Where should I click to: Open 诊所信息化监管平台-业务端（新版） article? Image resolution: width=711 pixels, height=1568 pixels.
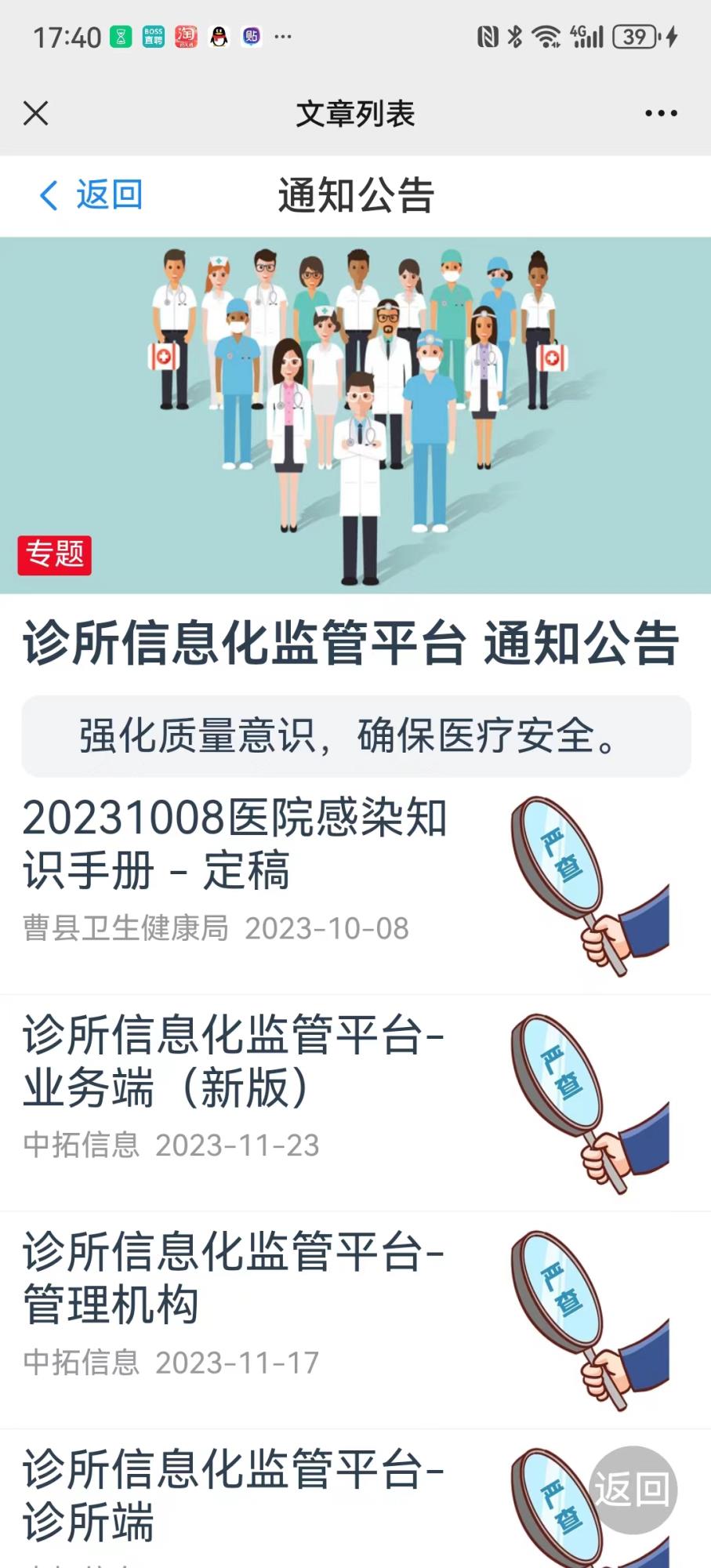[x=234, y=1062]
